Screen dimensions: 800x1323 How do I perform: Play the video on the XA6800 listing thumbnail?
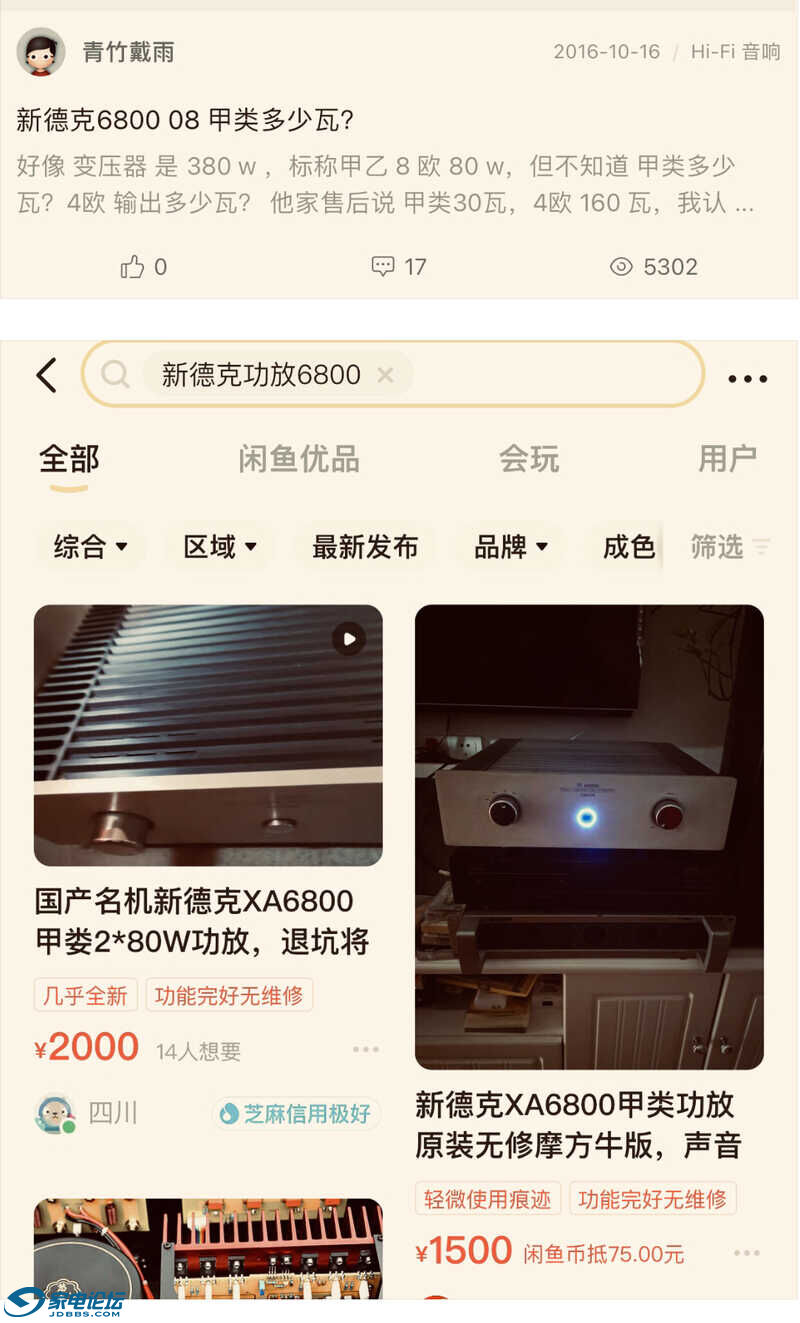(348, 638)
